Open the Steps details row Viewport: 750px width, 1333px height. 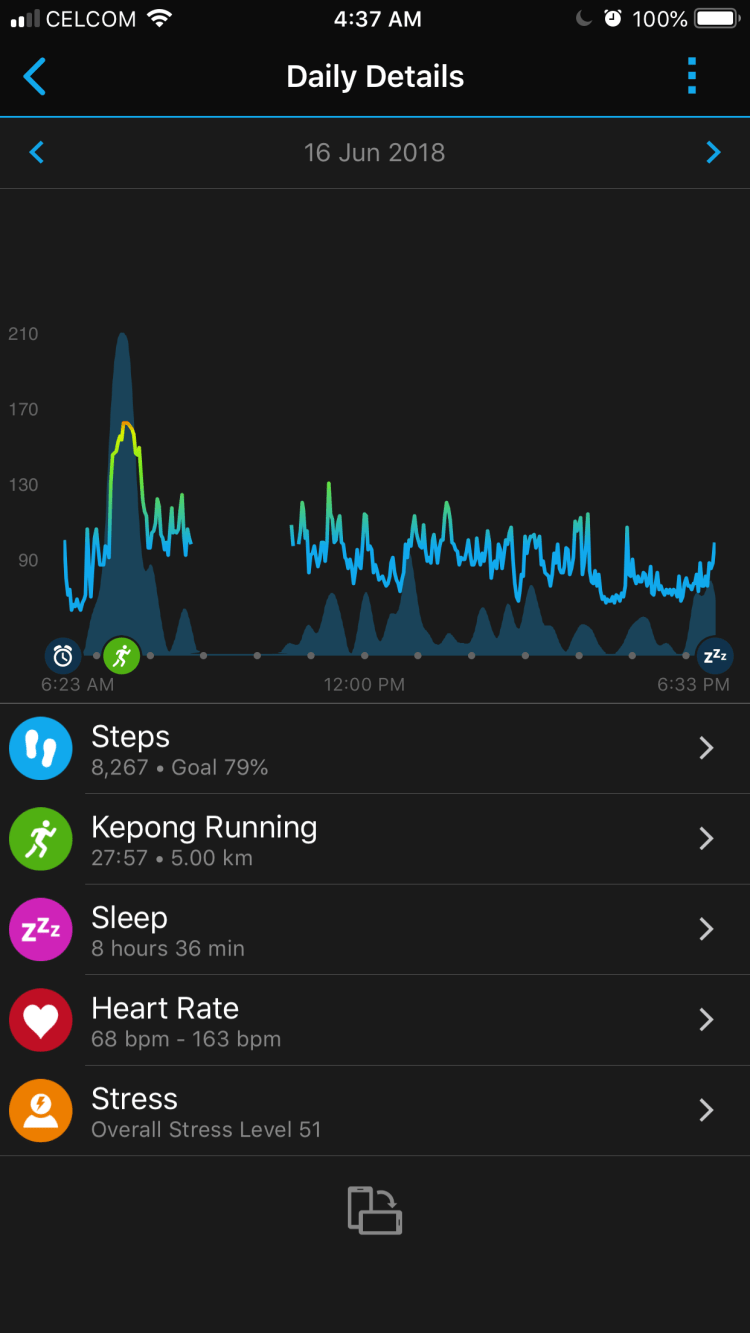[x=375, y=749]
